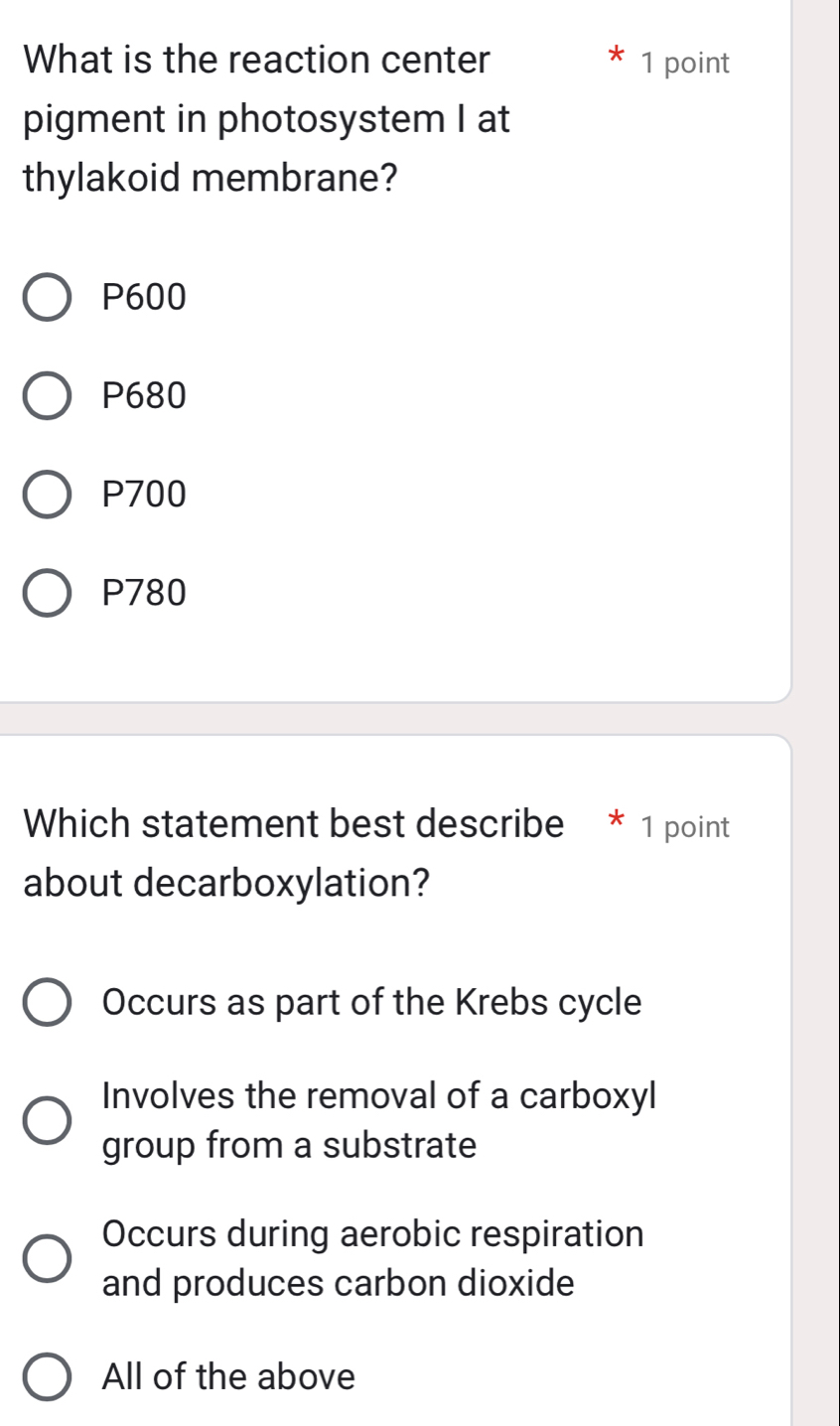The height and width of the screenshot is (1426, 840).
Task: Click the 'All of the above' text label
Action: (228, 1378)
